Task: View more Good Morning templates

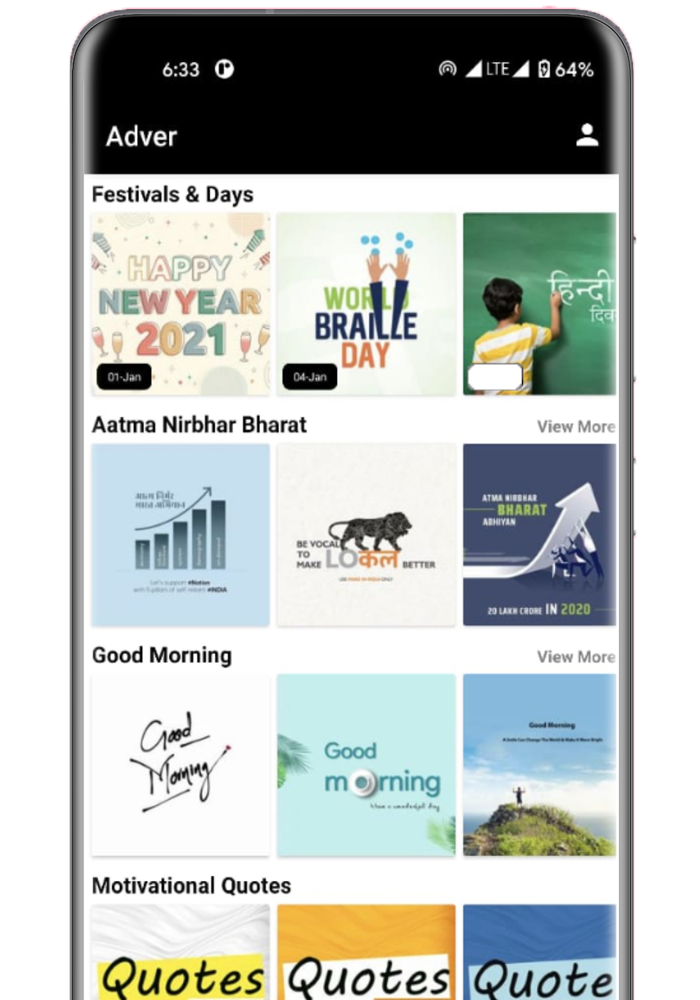Action: pyautogui.click(x=575, y=657)
